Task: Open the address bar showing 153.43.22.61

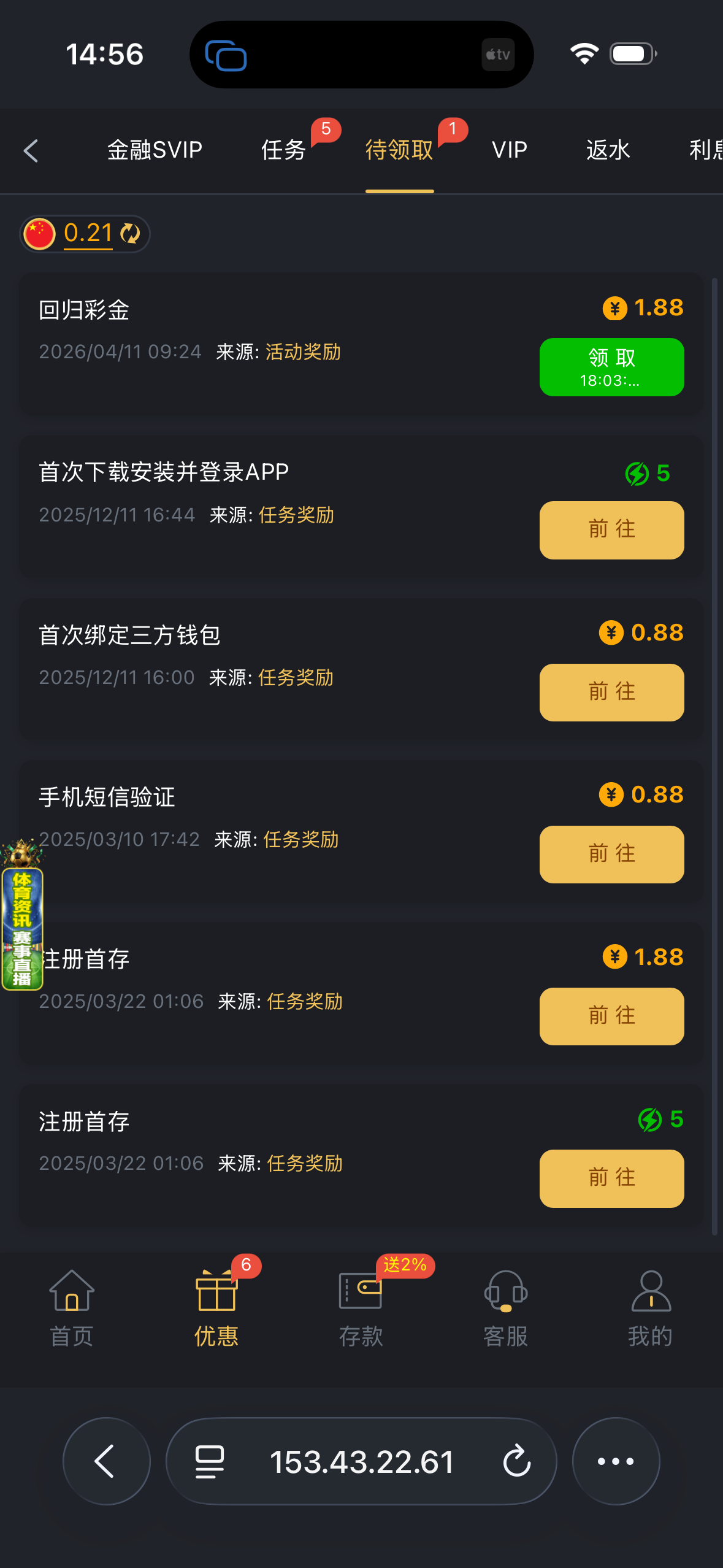Action: (361, 1461)
